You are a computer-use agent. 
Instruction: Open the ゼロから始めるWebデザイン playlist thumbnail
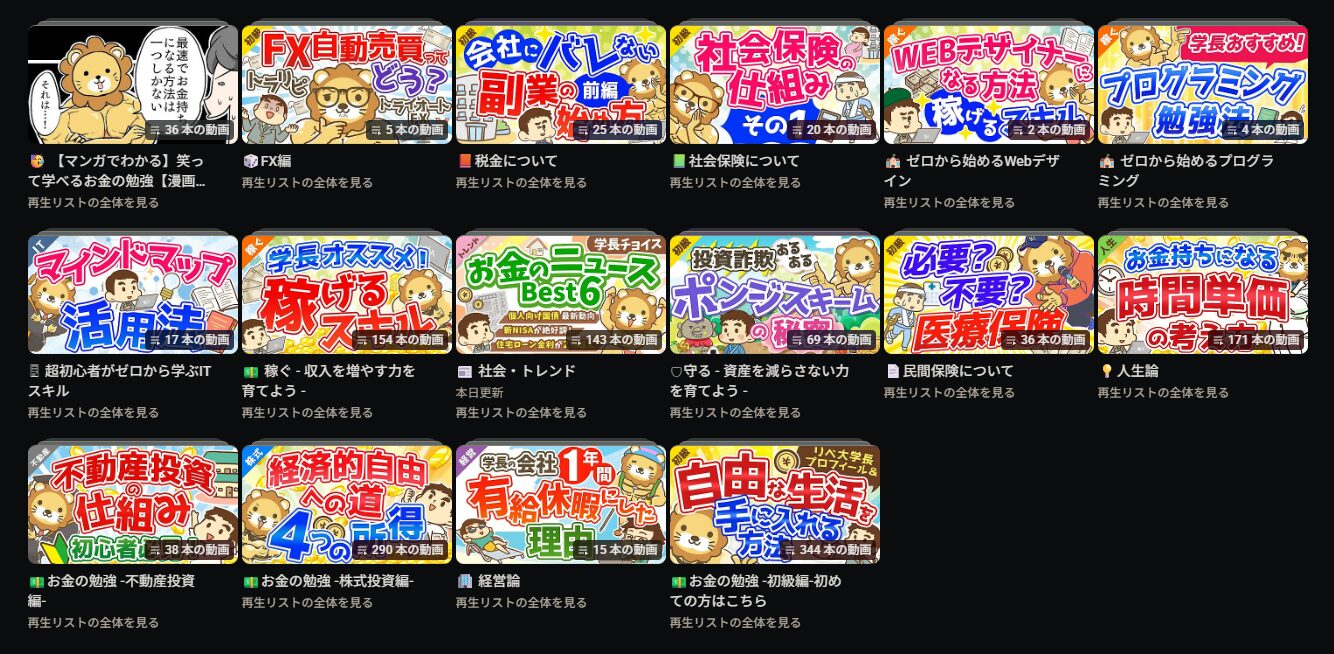(989, 85)
